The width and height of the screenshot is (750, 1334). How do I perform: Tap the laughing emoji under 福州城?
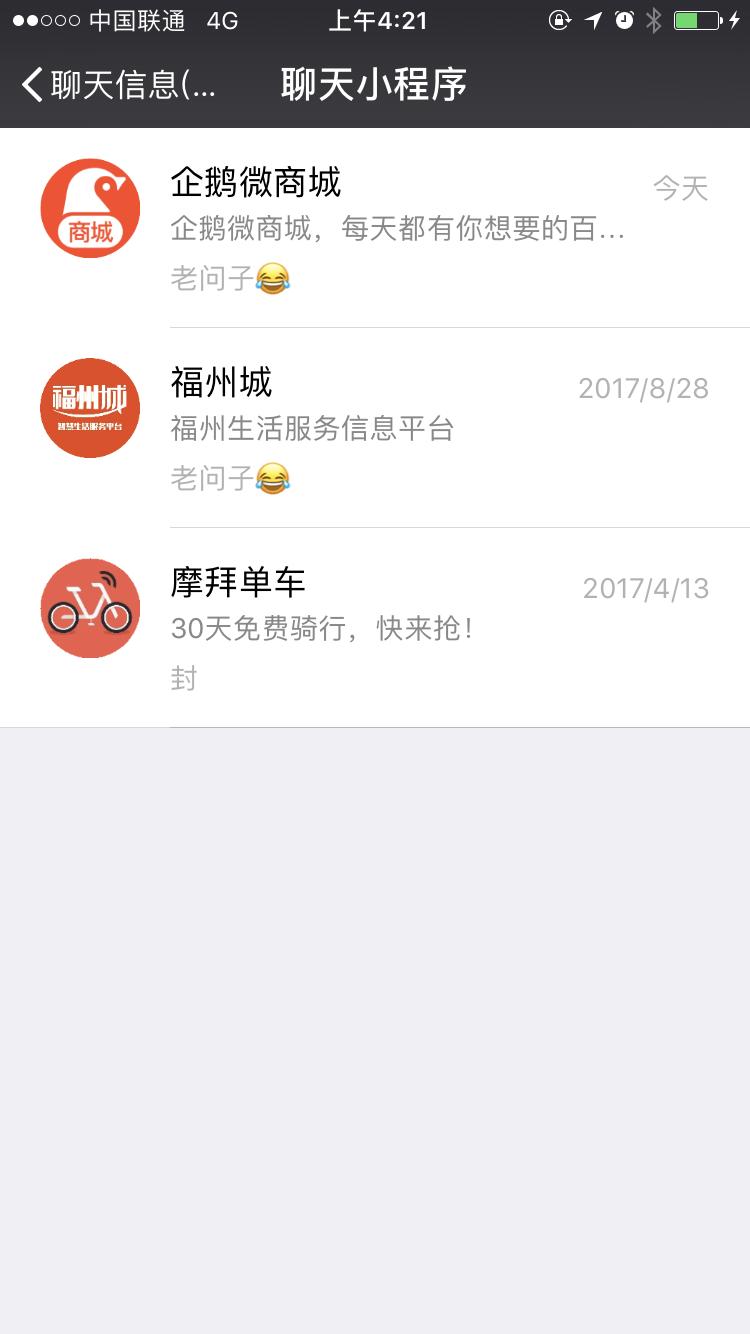[x=272, y=478]
